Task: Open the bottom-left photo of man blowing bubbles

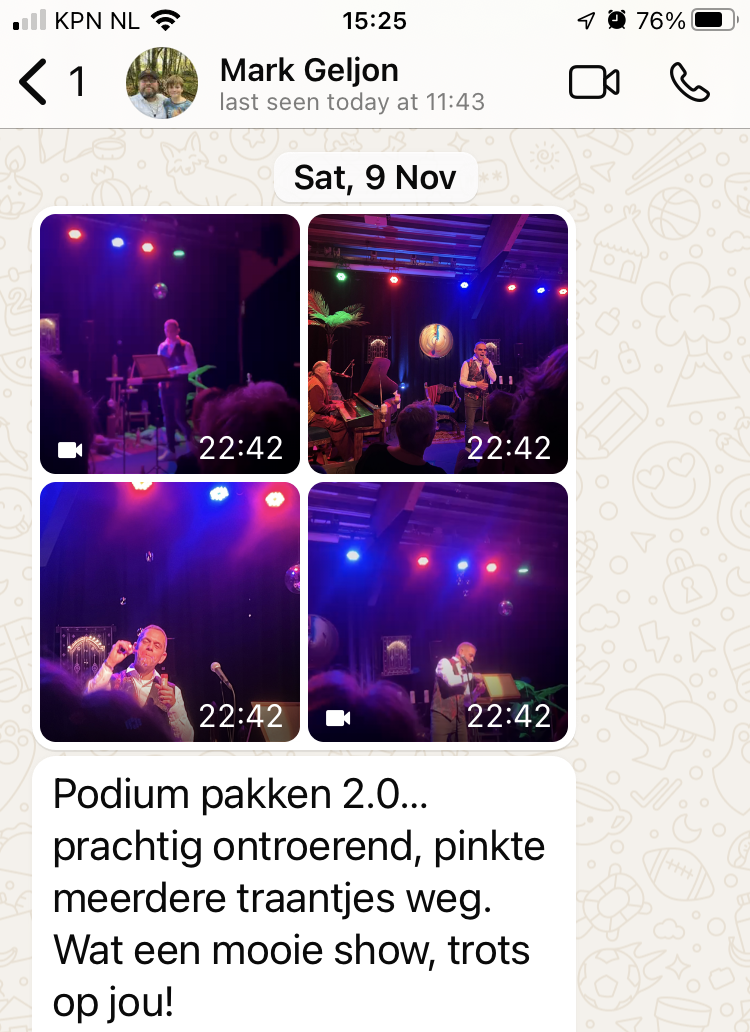Action: 170,611
